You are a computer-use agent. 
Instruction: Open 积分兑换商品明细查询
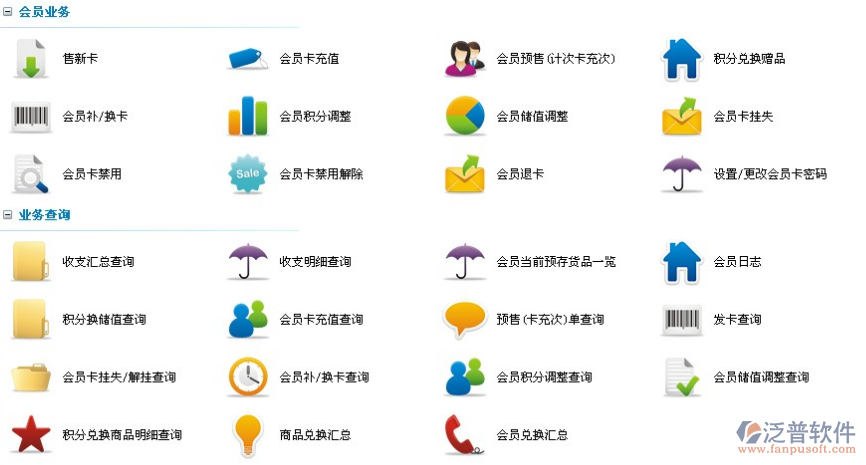[x=122, y=435]
